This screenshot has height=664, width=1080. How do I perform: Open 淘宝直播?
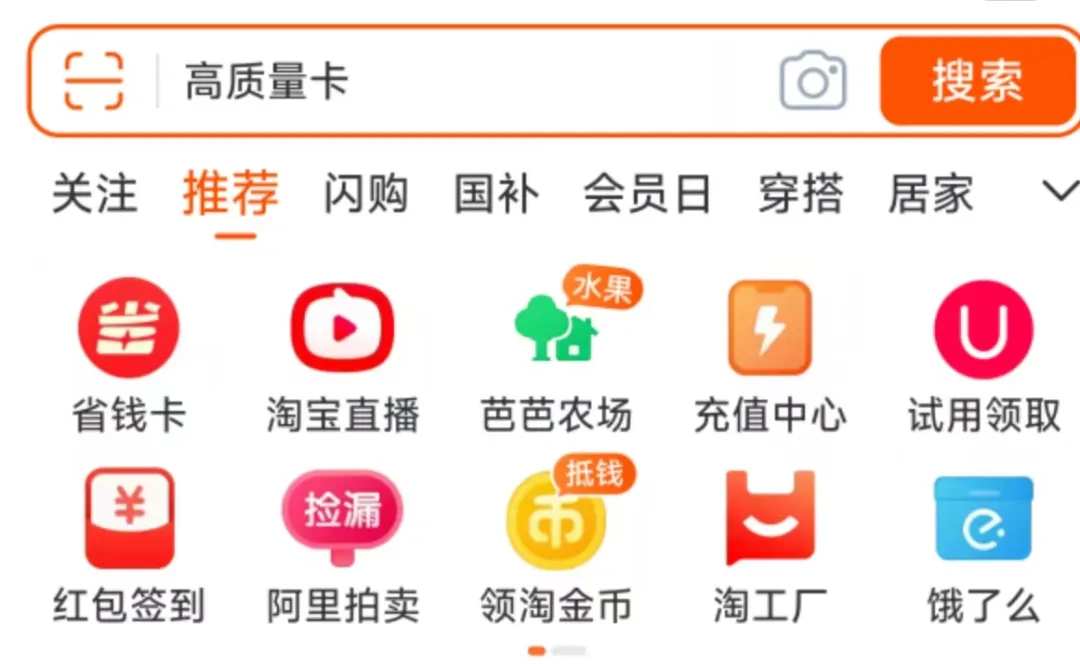342,352
